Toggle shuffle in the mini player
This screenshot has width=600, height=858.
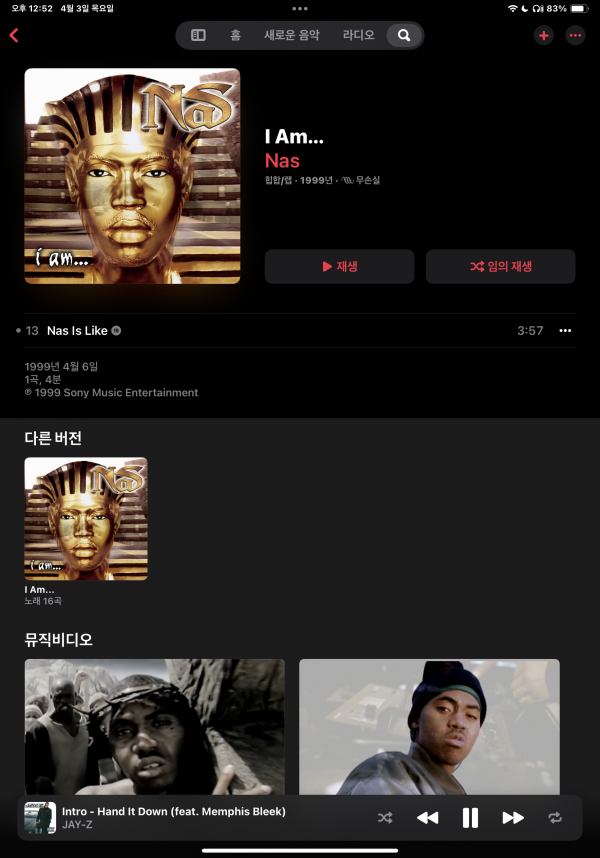(x=385, y=818)
